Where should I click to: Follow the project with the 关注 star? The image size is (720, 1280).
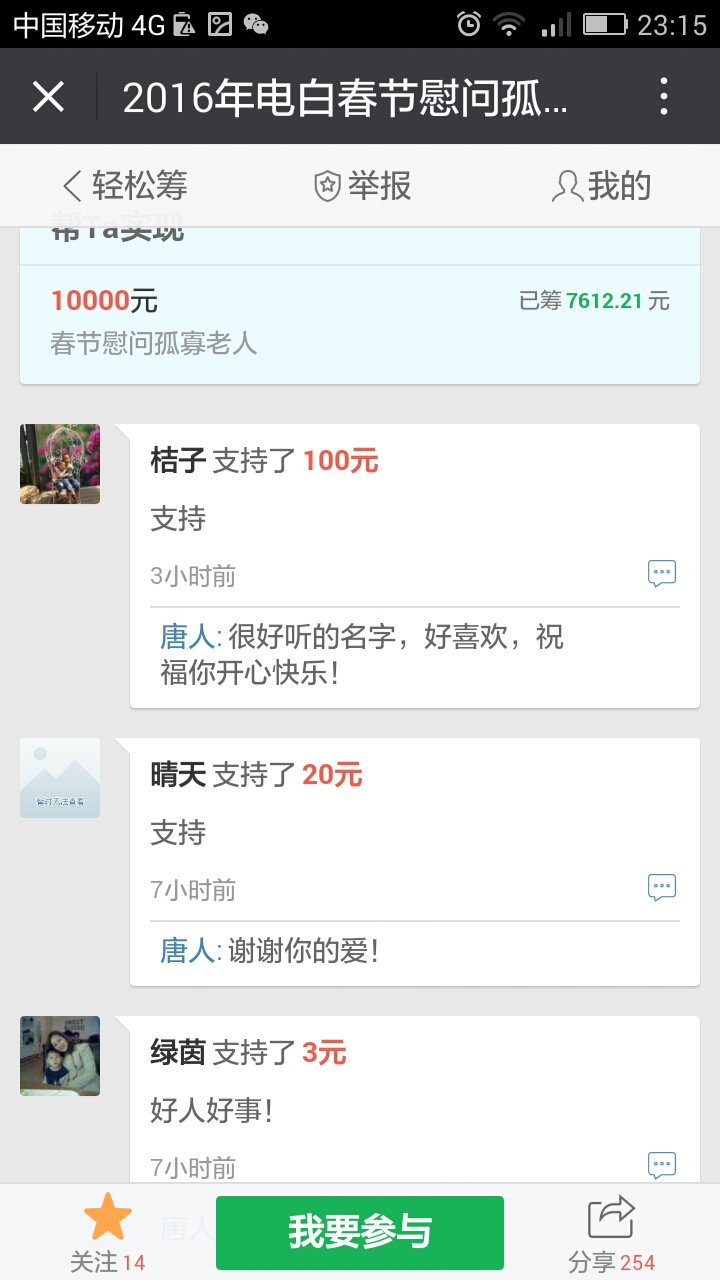tap(107, 1232)
